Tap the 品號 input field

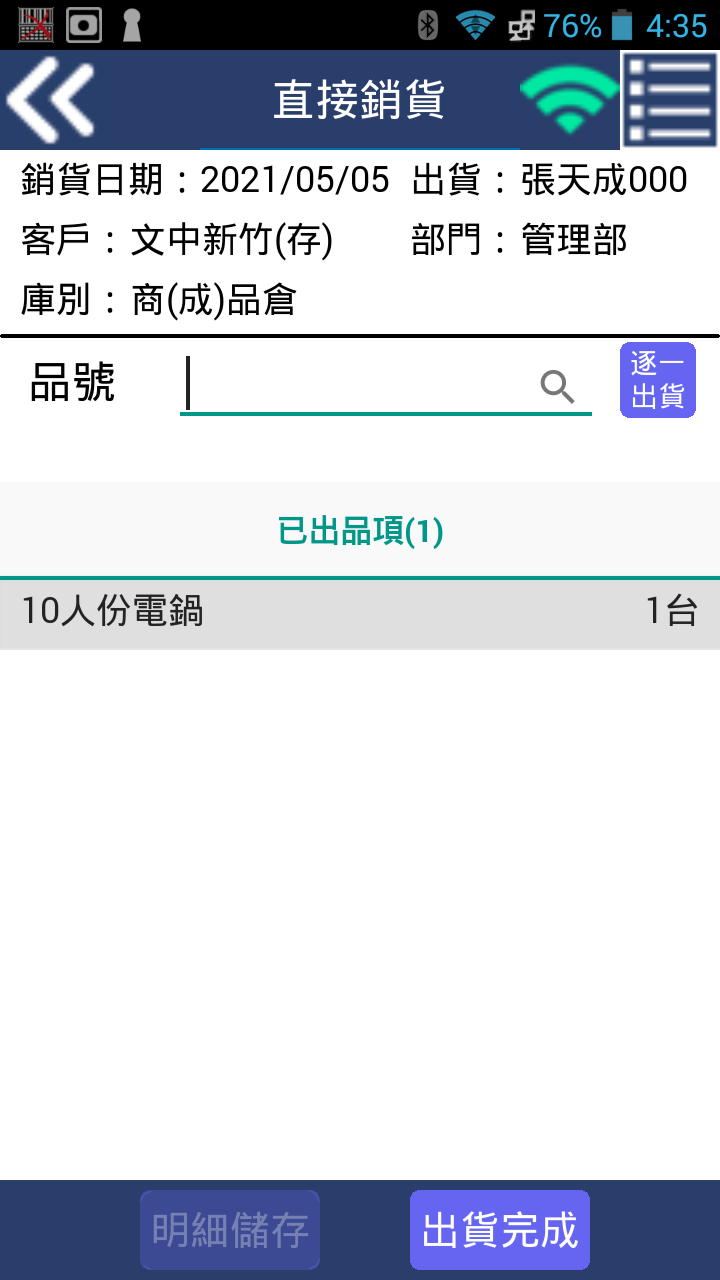(x=360, y=385)
